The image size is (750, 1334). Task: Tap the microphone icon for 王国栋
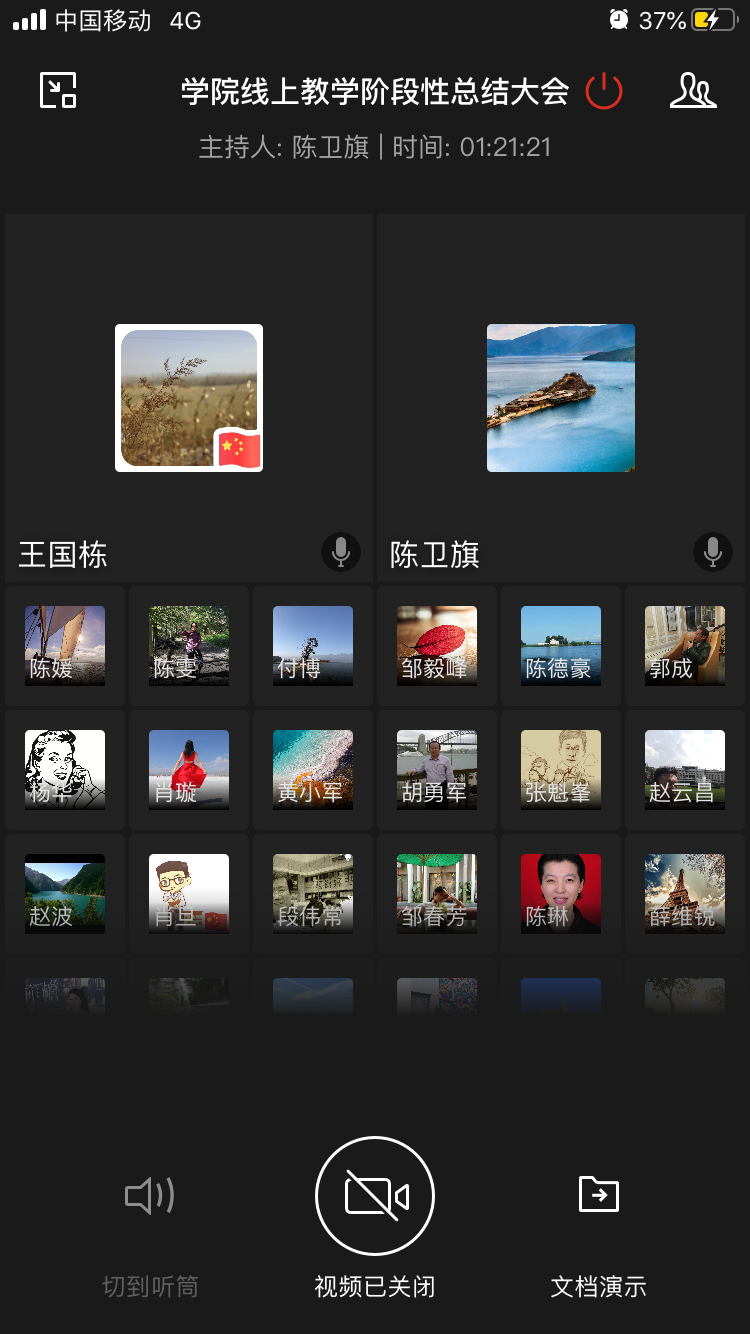pyautogui.click(x=341, y=552)
